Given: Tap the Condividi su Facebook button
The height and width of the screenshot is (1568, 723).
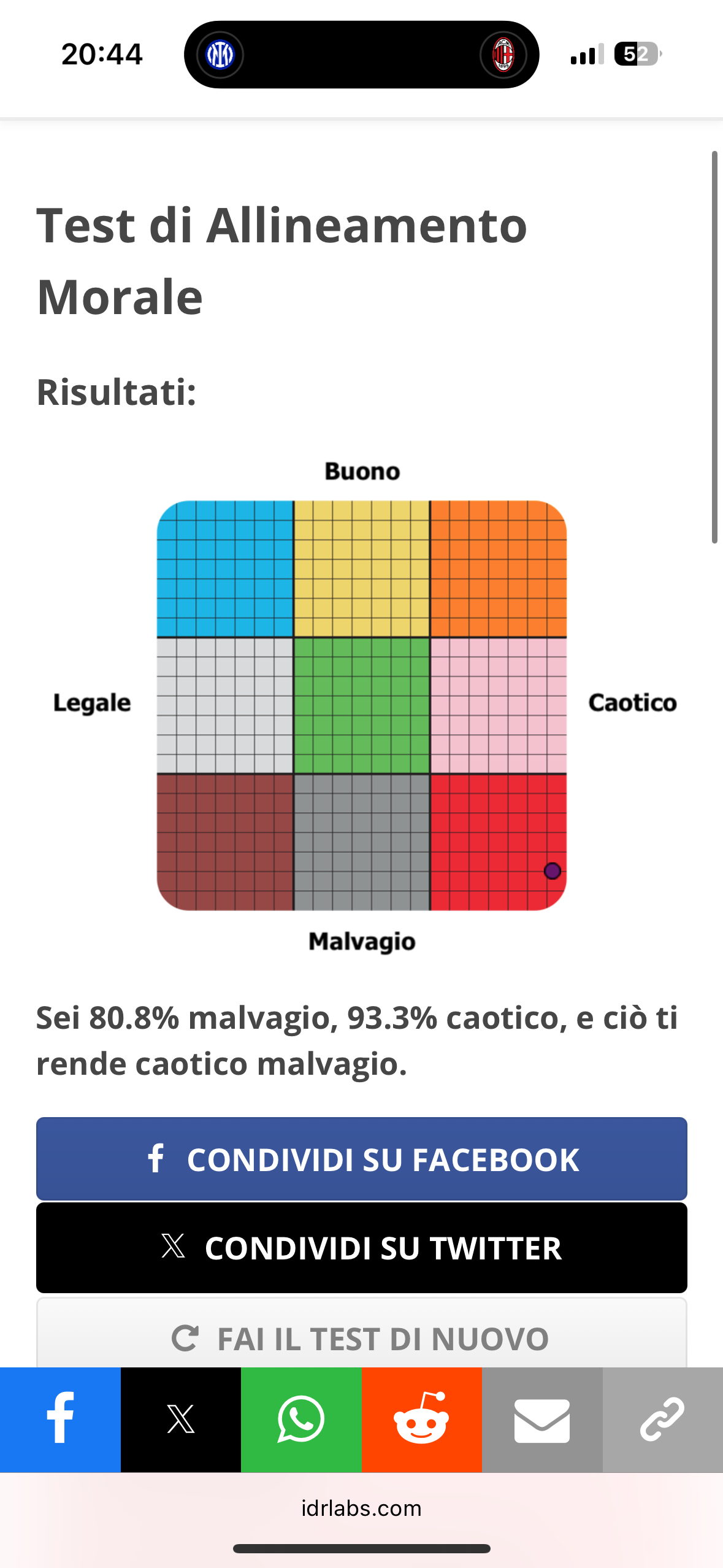Looking at the screenshot, I should click(361, 1158).
